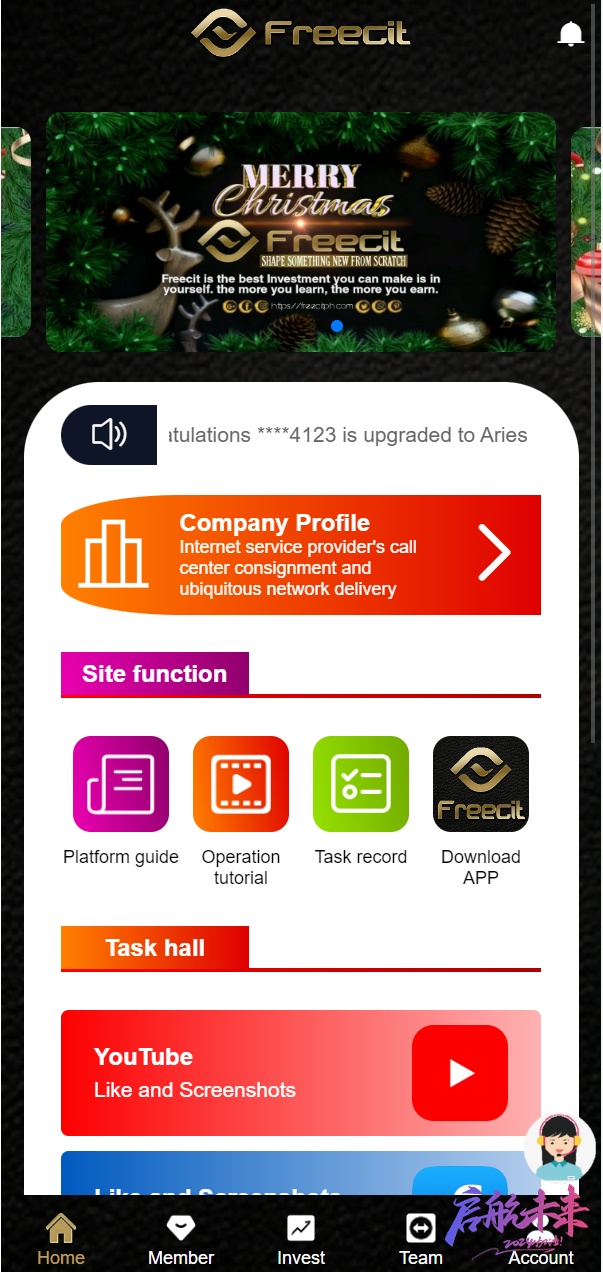
Task: View Task record
Action: coord(361,784)
